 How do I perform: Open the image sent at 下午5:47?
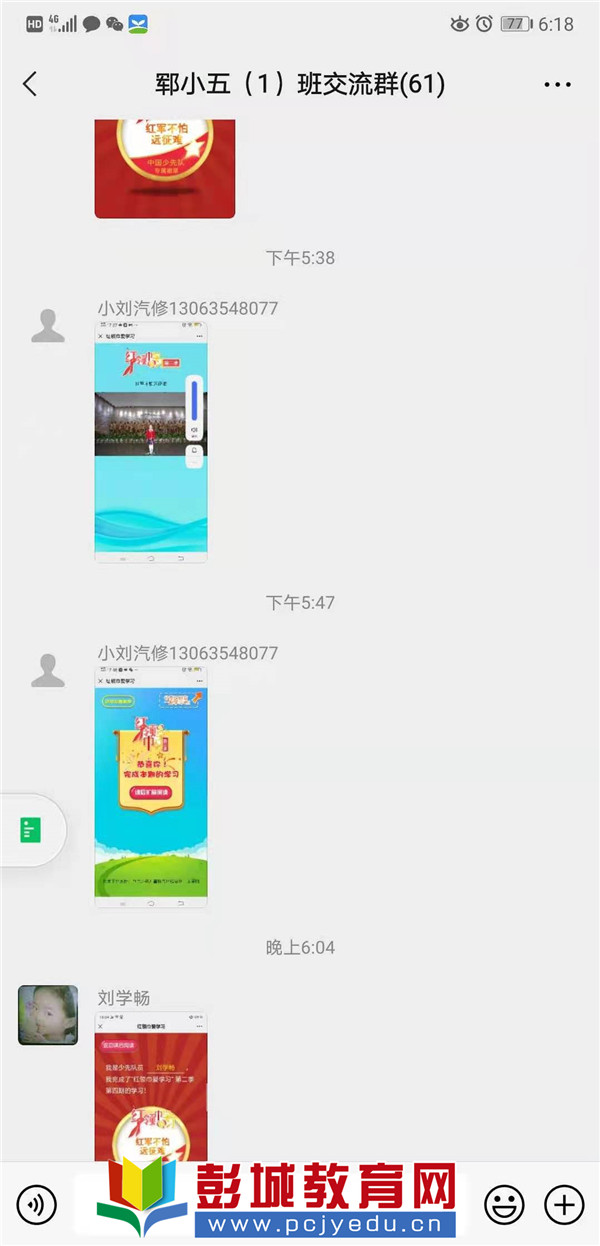pos(151,787)
